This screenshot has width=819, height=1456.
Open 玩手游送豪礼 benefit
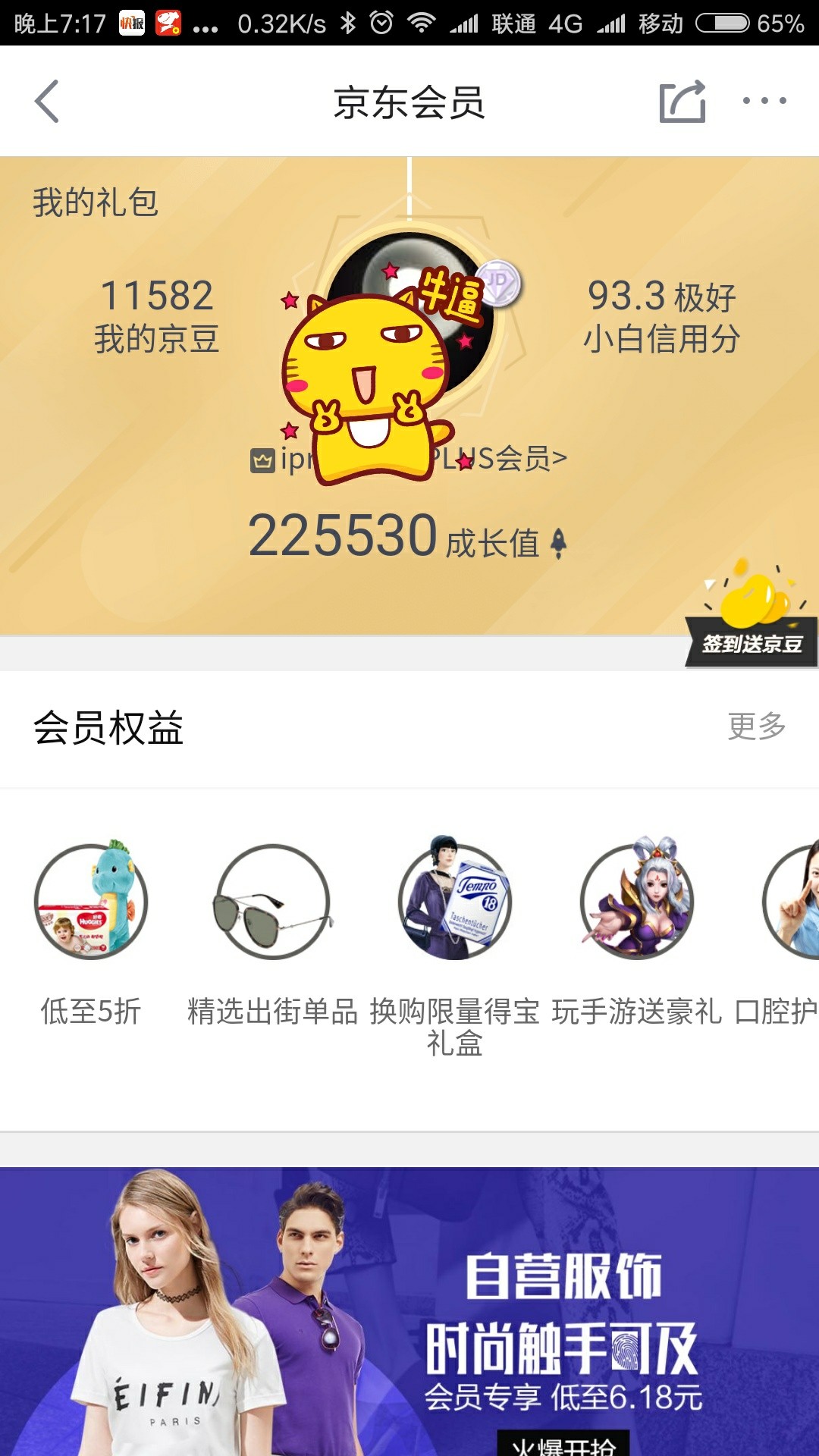(637, 933)
